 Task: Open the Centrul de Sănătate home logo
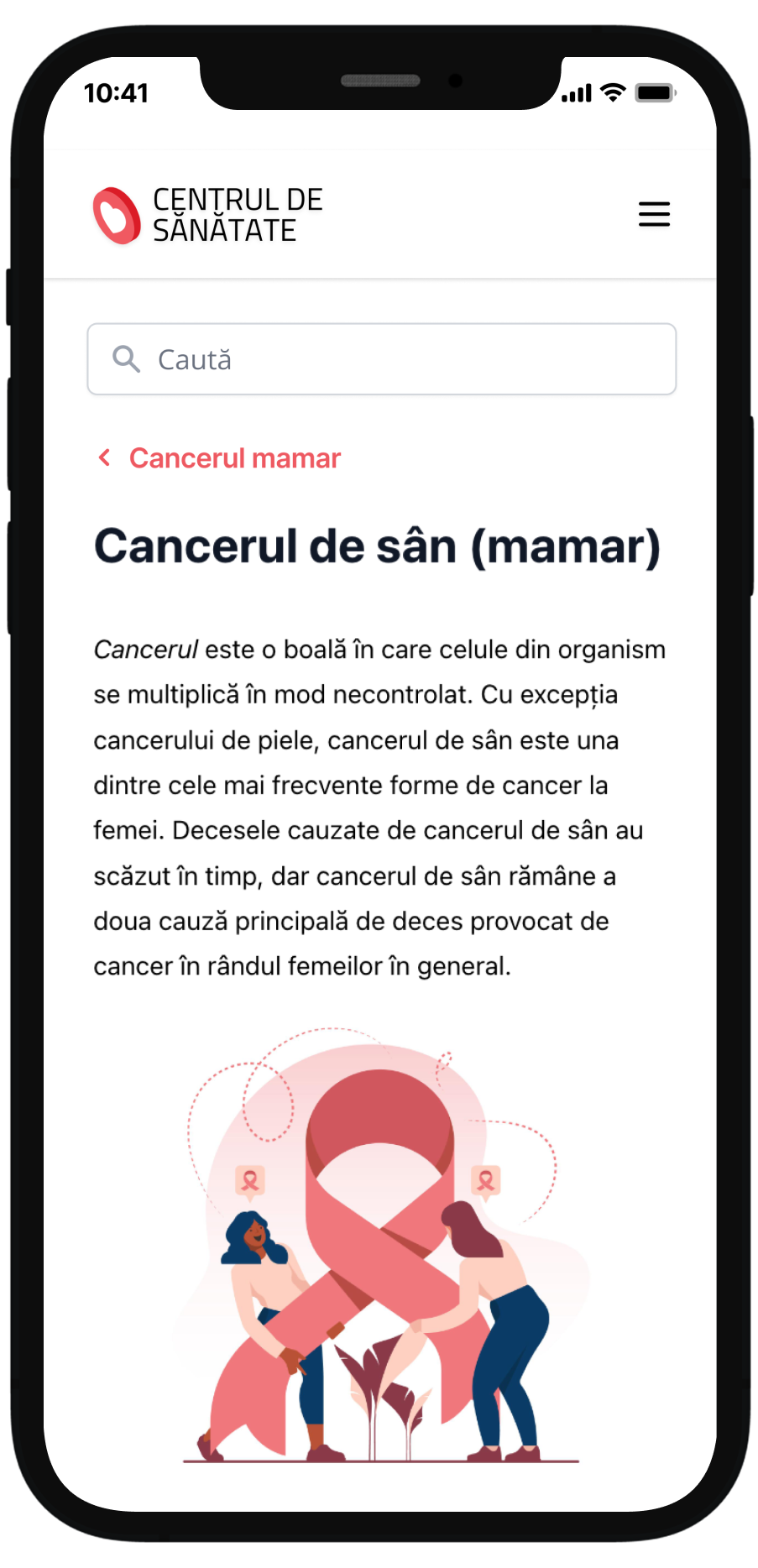pos(208,215)
